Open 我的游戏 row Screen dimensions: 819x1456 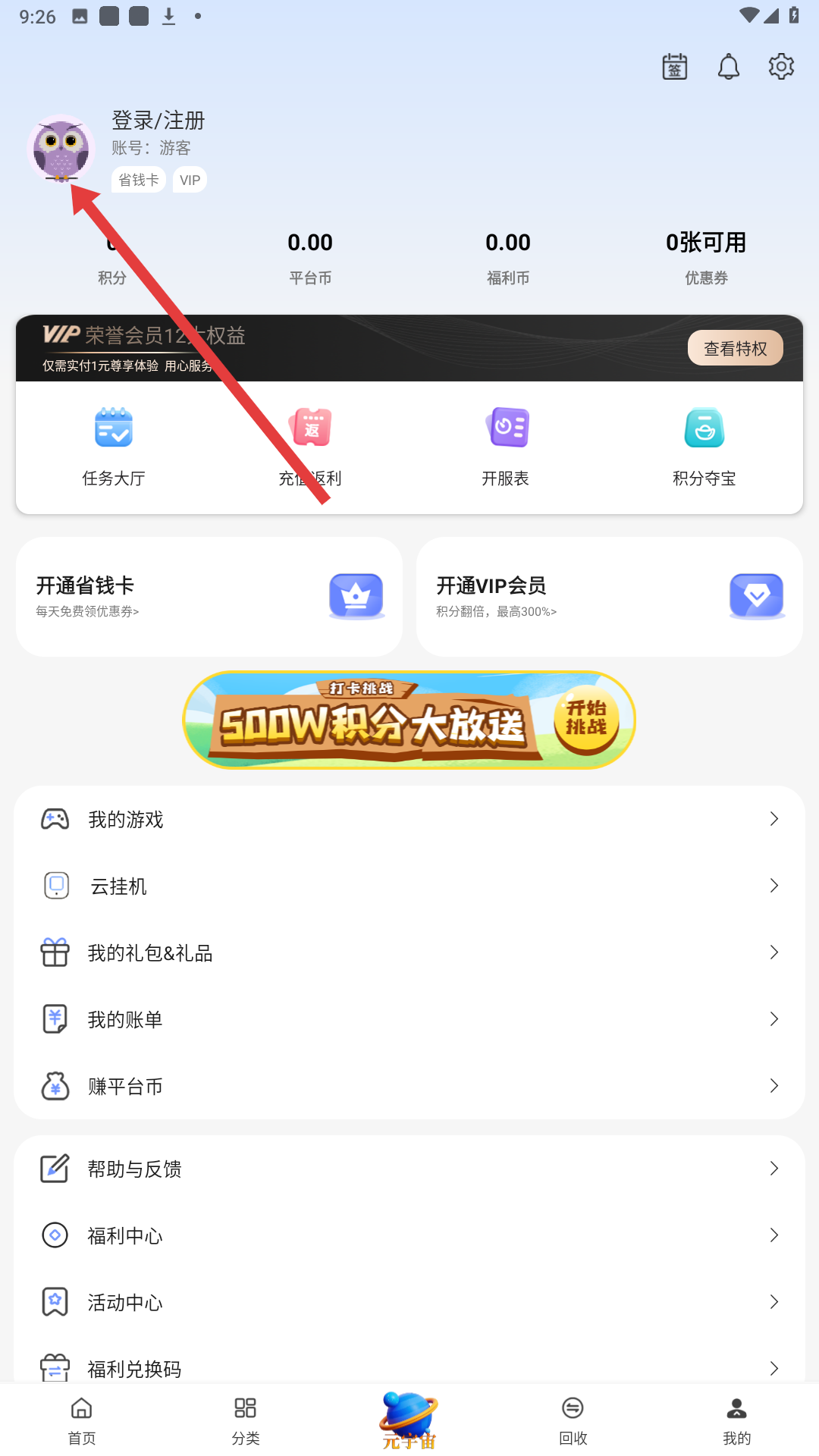click(x=409, y=819)
